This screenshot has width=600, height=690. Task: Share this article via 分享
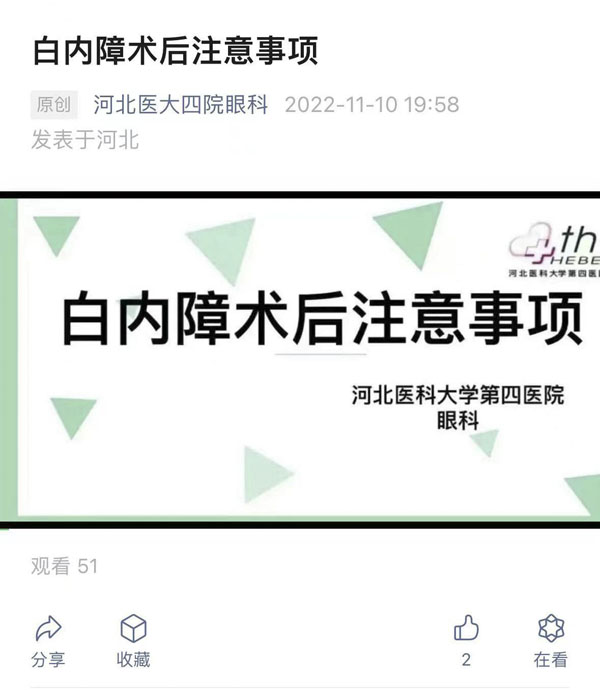pos(48,640)
